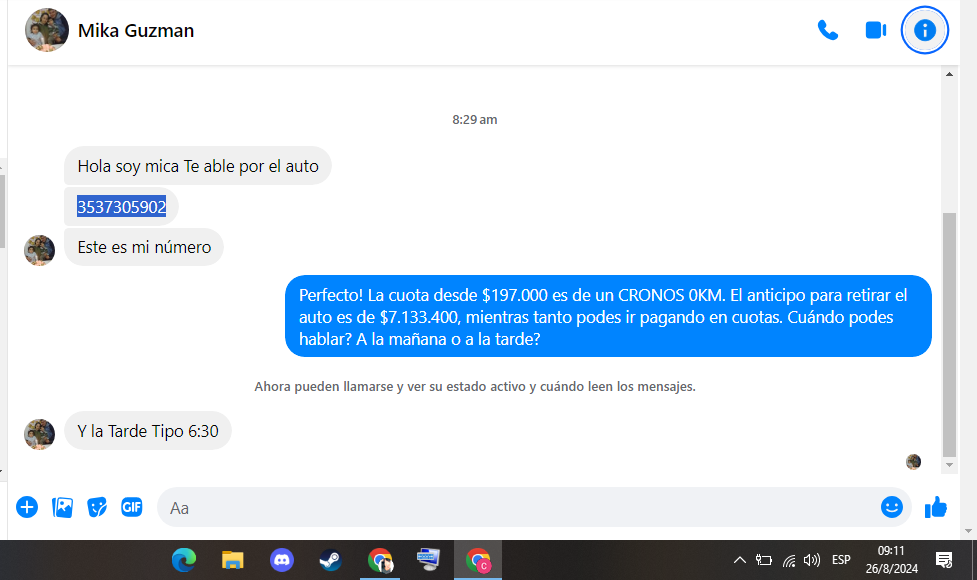Open File Explorer from the taskbar
Viewport: 977px width, 580px height.
coord(233,560)
